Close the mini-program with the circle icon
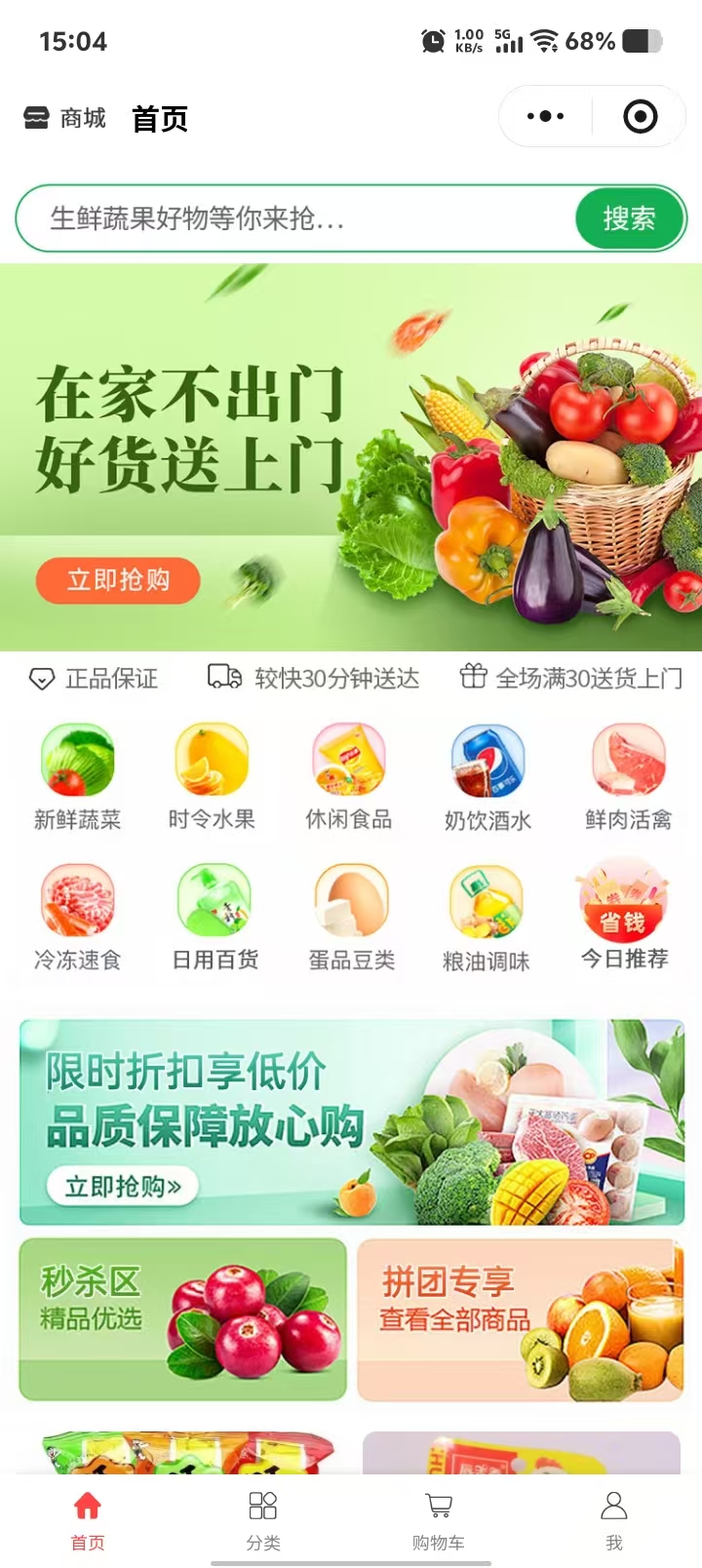 coord(640,117)
